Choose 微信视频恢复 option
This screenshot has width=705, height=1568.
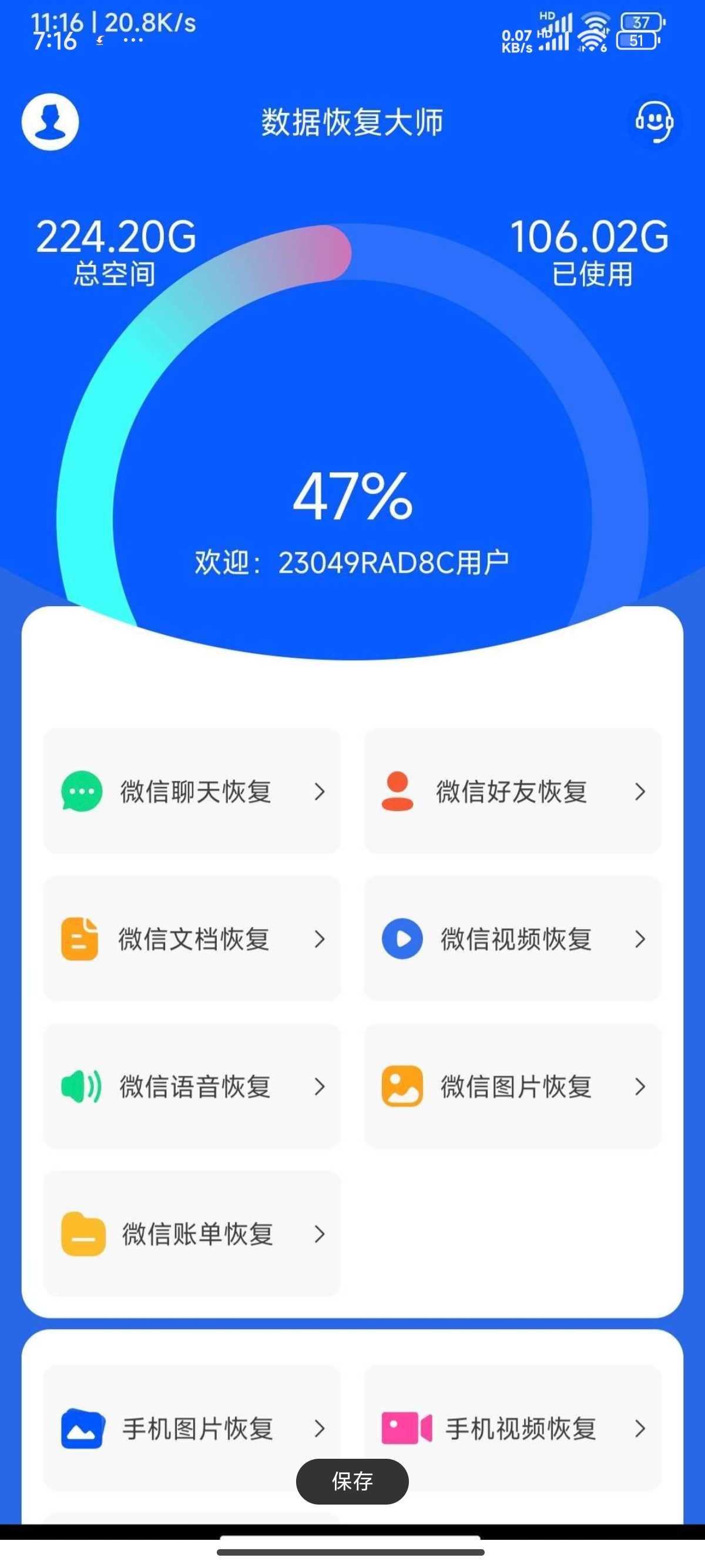pos(513,938)
